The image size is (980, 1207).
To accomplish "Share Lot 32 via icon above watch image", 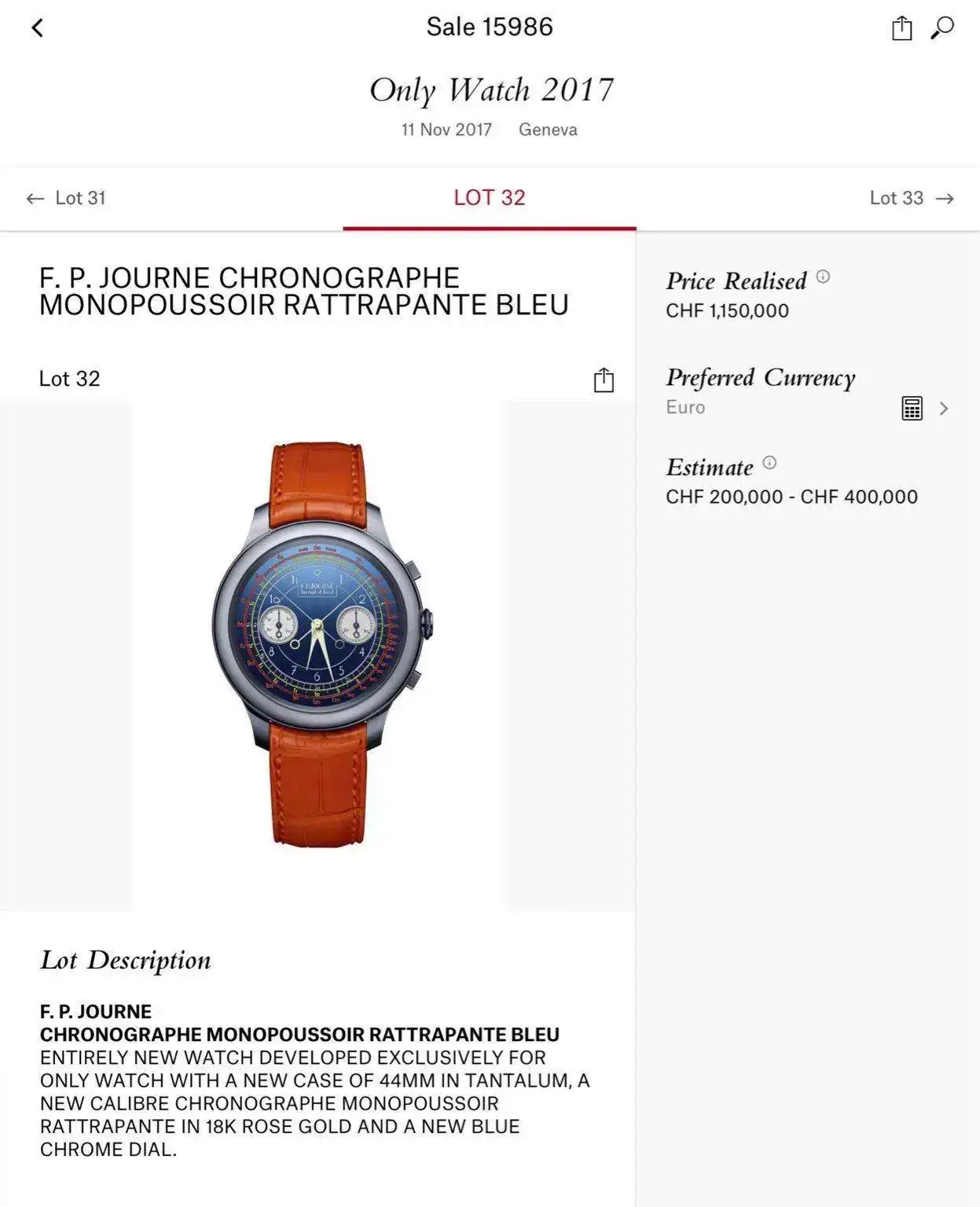I will coord(604,380).
